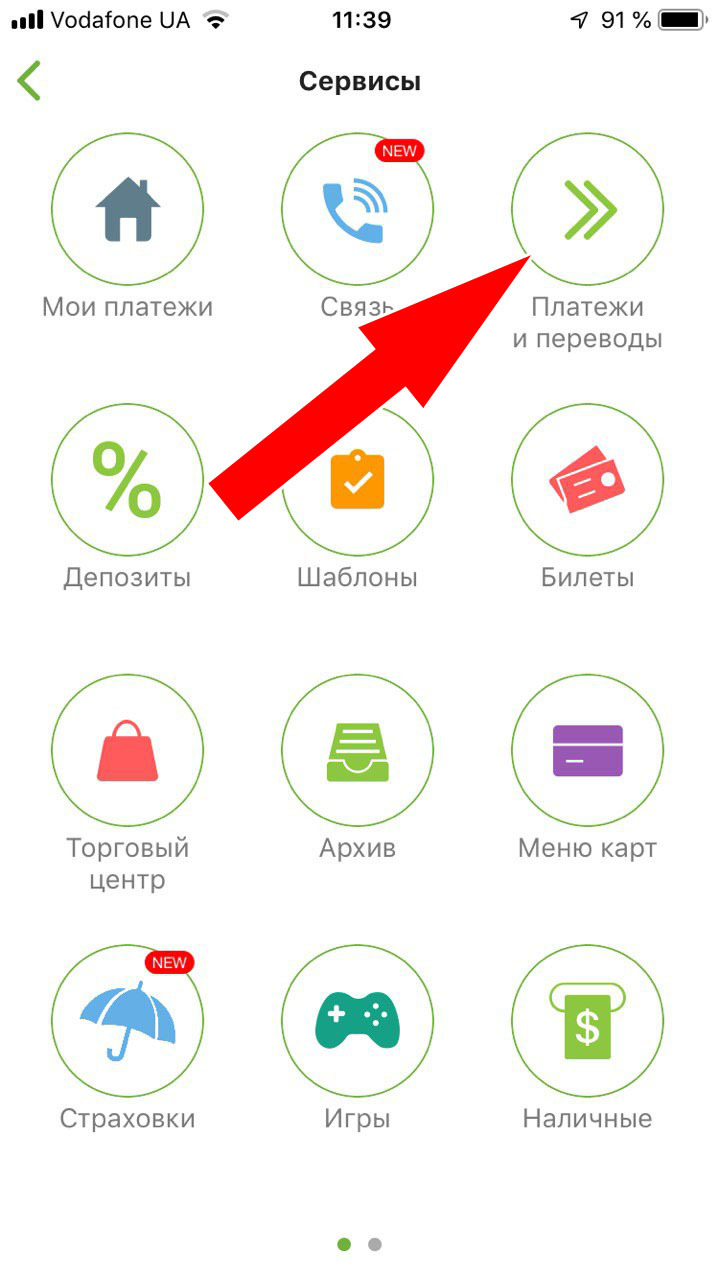Open Меню карт
The height and width of the screenshot is (1280, 719).
click(587, 751)
